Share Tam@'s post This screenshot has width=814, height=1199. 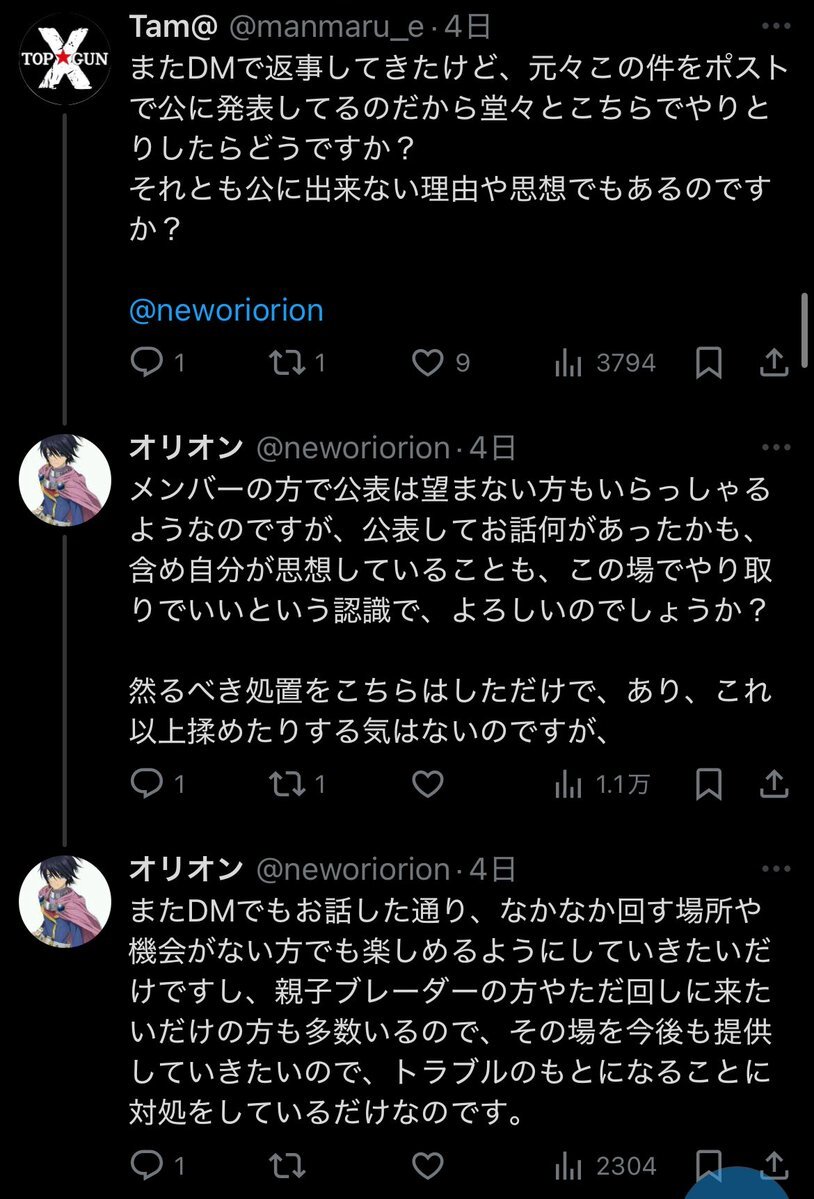click(773, 362)
